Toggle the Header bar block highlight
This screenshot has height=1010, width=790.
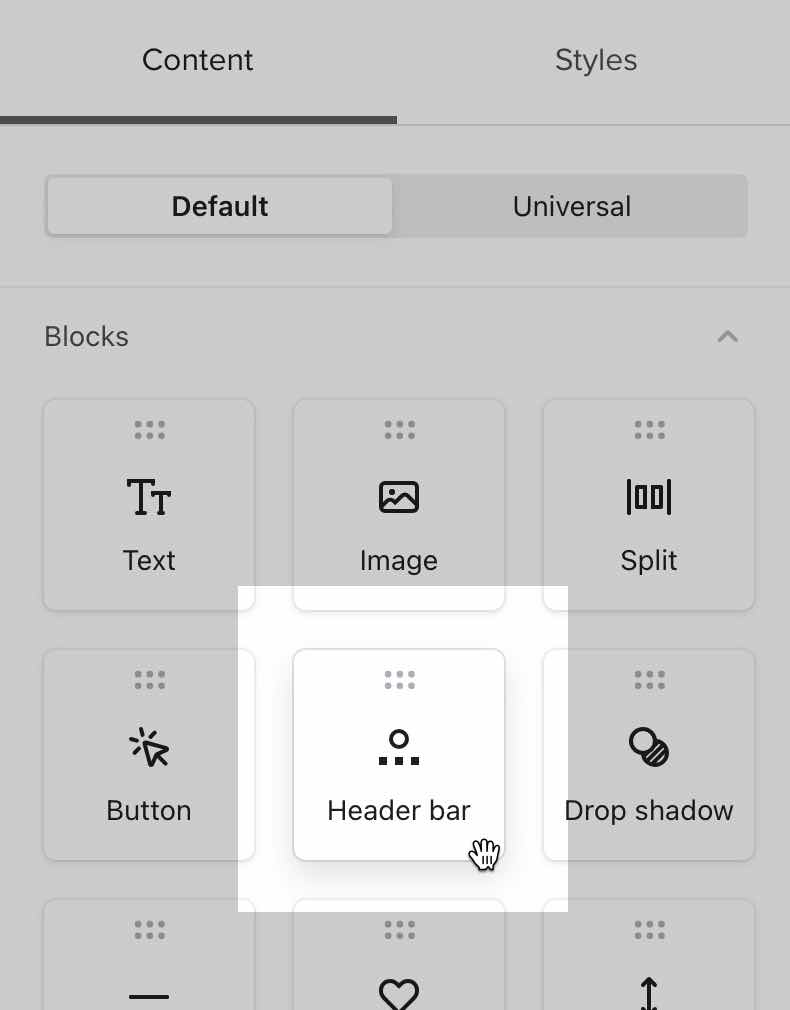tap(398, 755)
